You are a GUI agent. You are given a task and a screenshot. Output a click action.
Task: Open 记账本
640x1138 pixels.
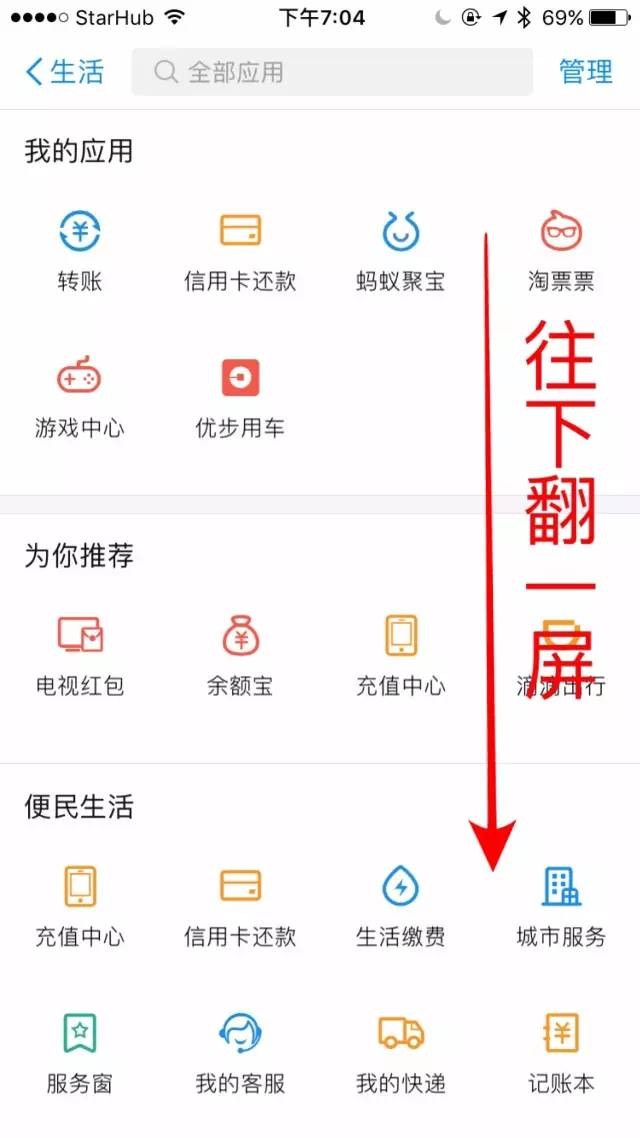(x=560, y=1052)
